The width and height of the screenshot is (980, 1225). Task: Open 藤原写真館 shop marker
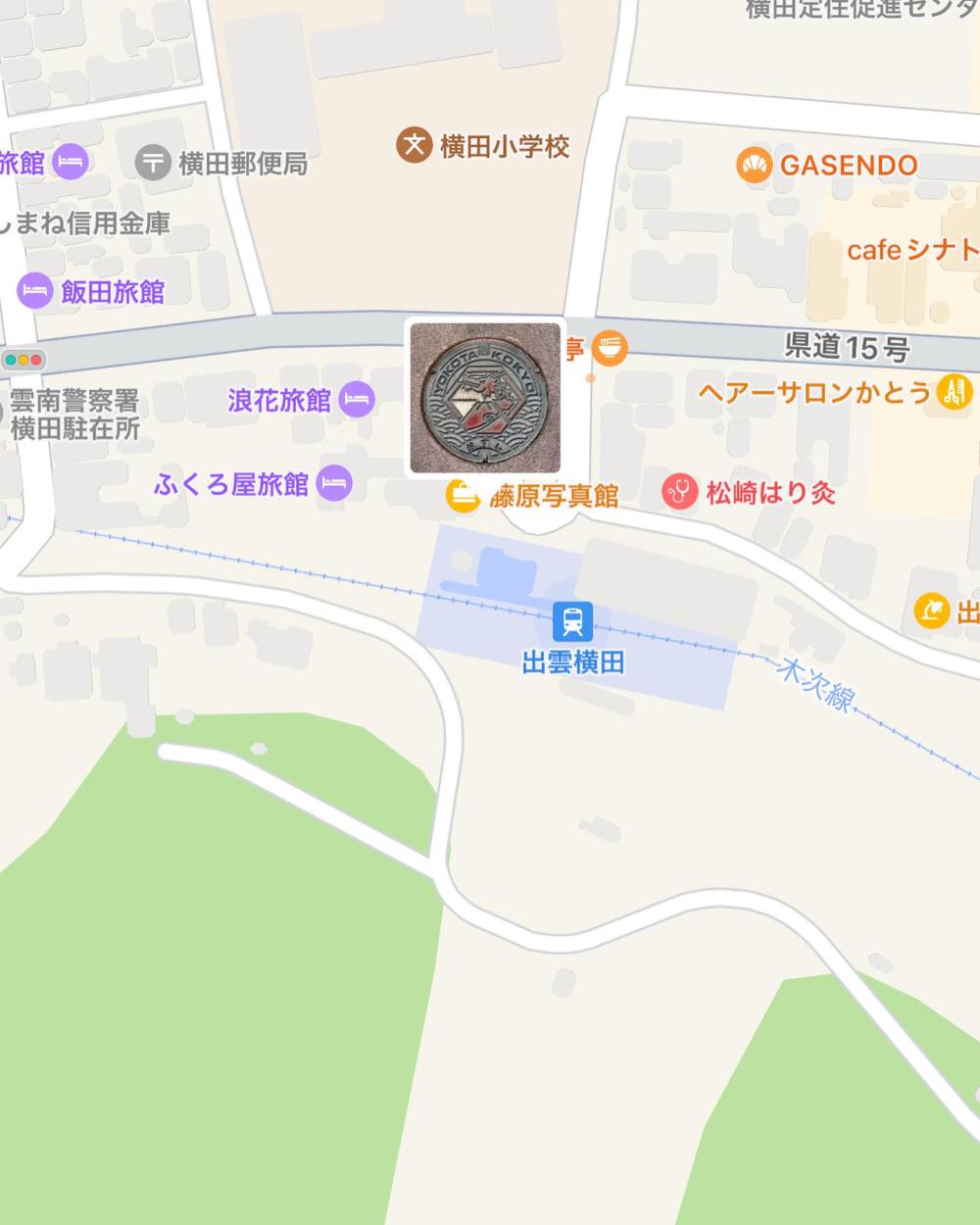(463, 495)
